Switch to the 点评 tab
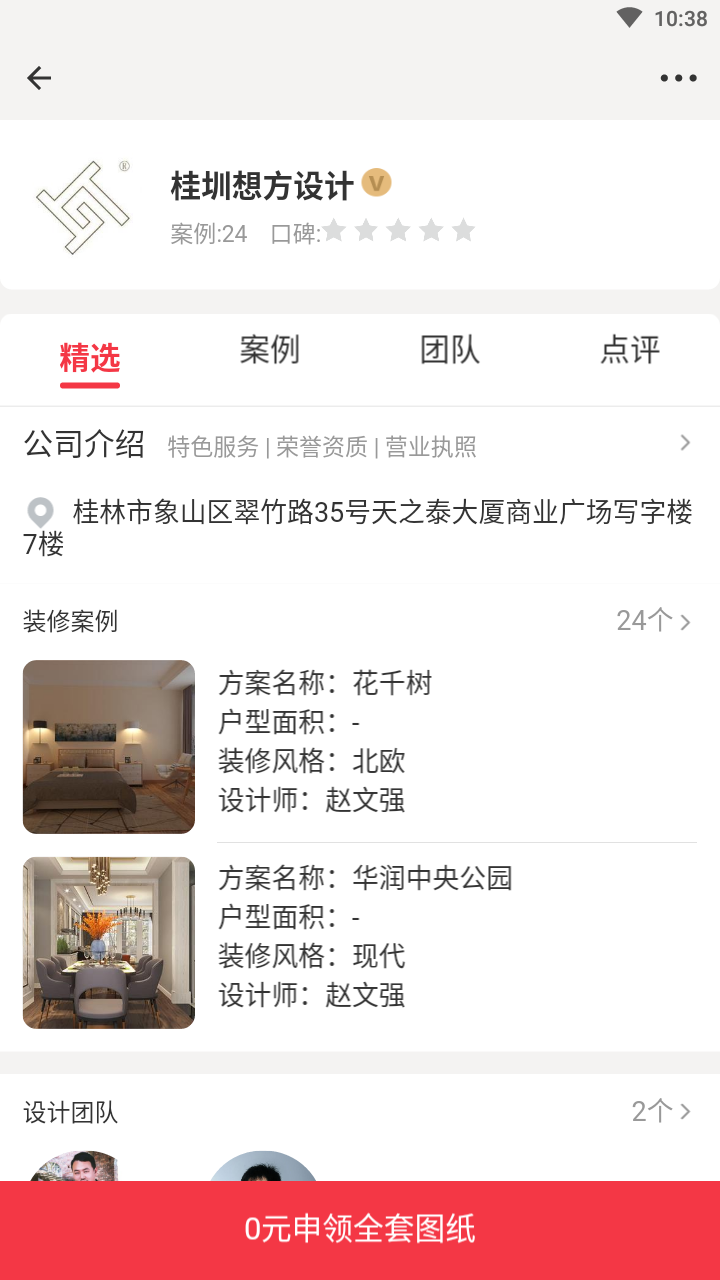This screenshot has width=720, height=1280. click(630, 351)
